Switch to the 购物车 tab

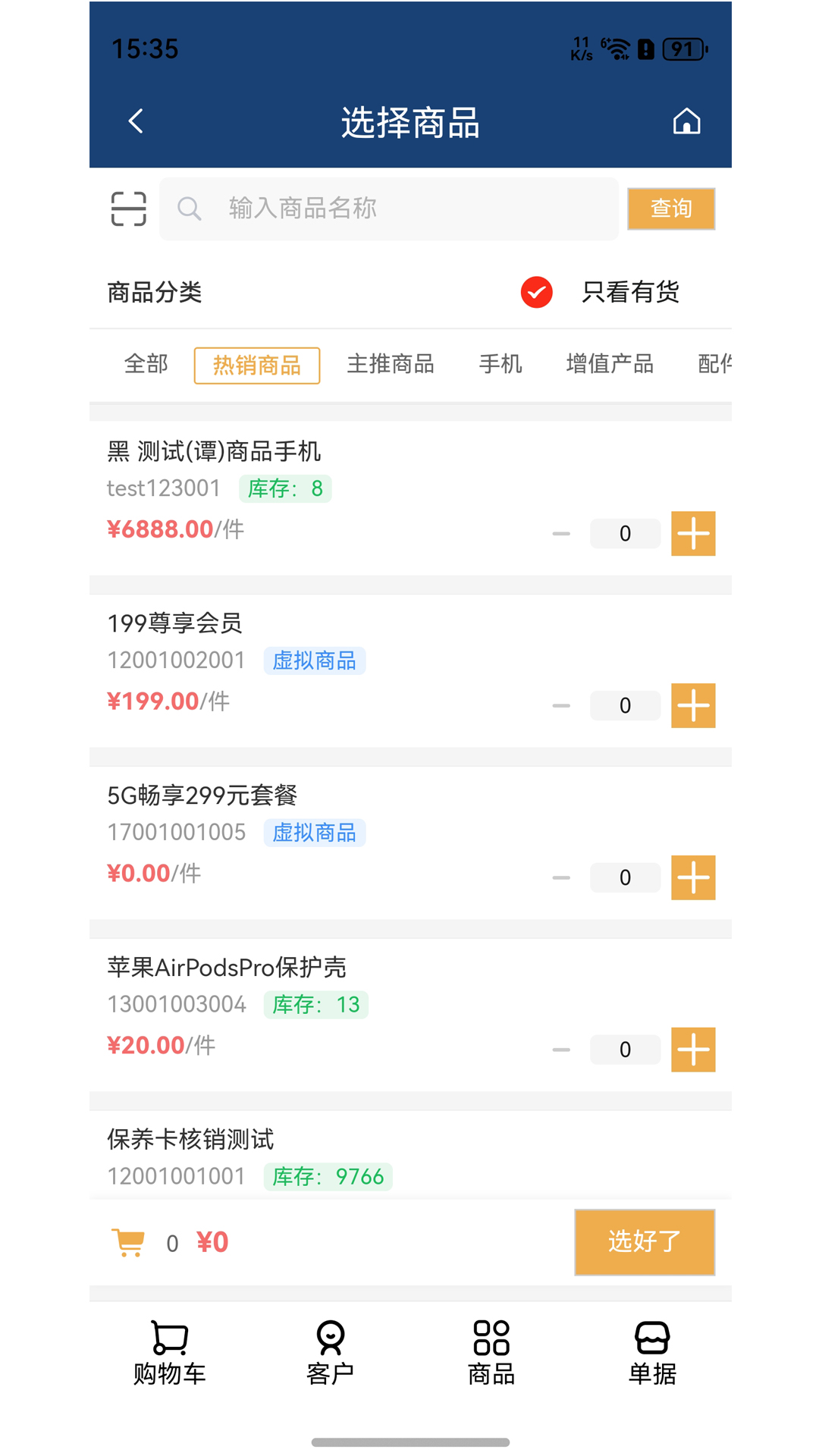[170, 1352]
